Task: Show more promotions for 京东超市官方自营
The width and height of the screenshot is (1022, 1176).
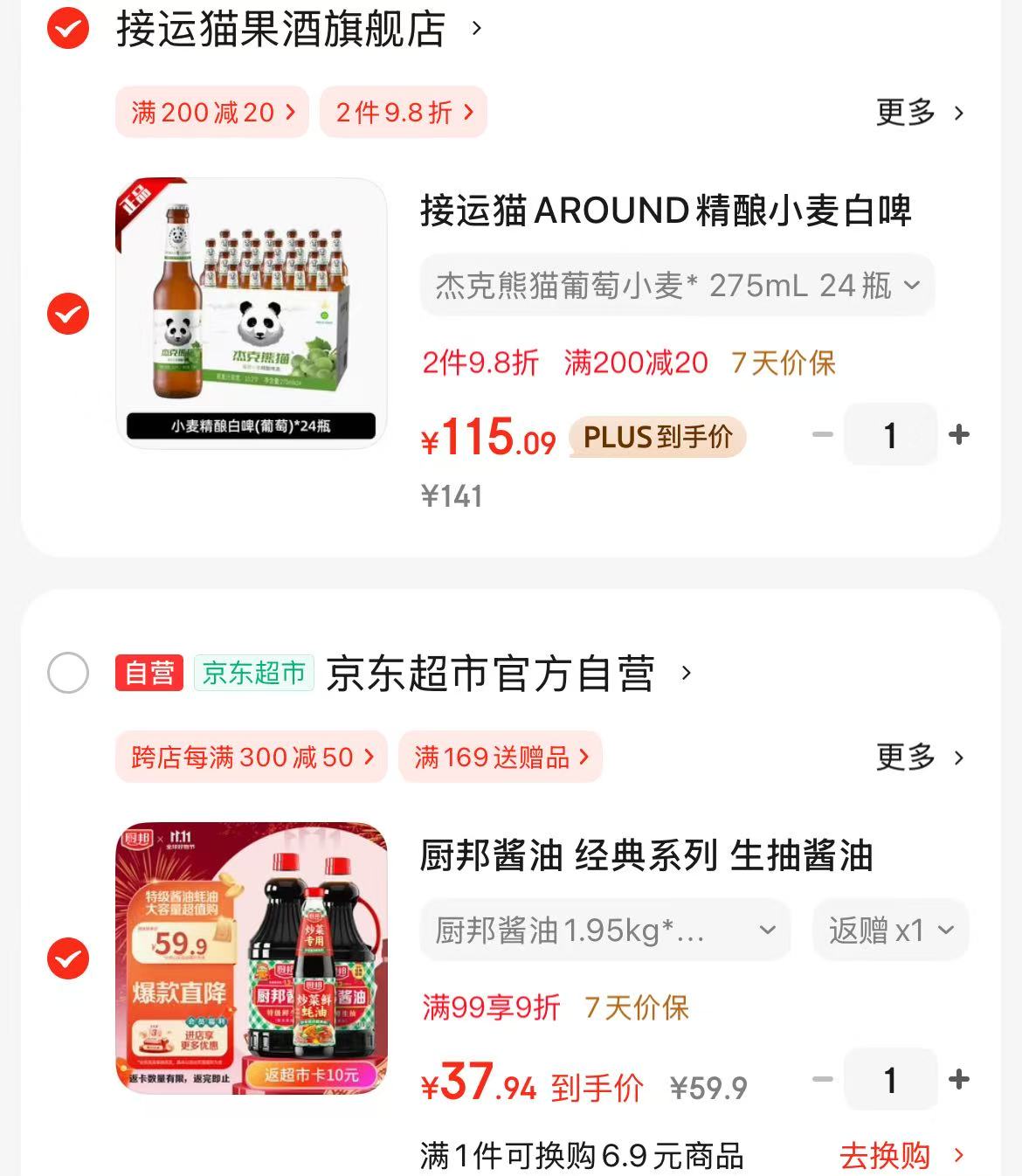Action: pyautogui.click(x=919, y=757)
